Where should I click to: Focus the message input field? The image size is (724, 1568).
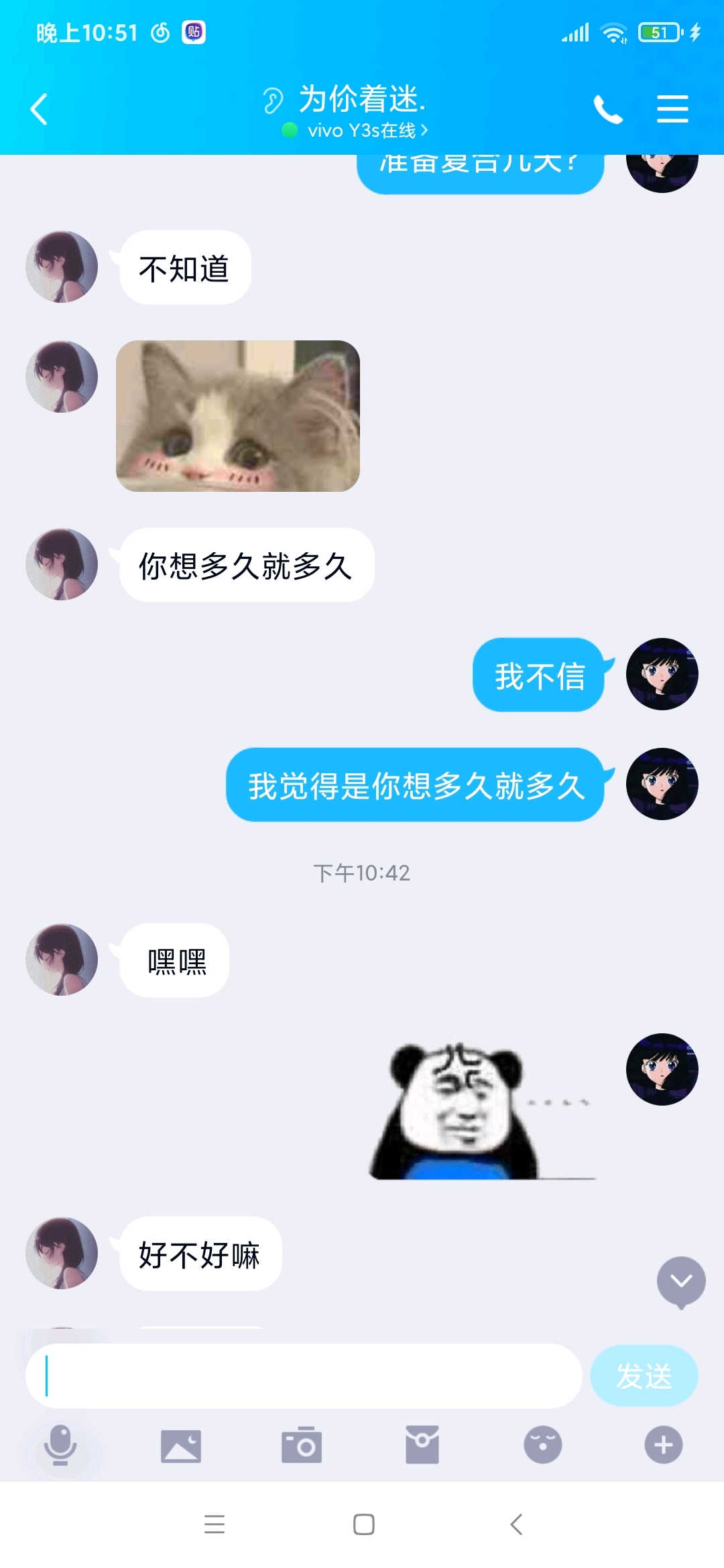pos(303,1376)
